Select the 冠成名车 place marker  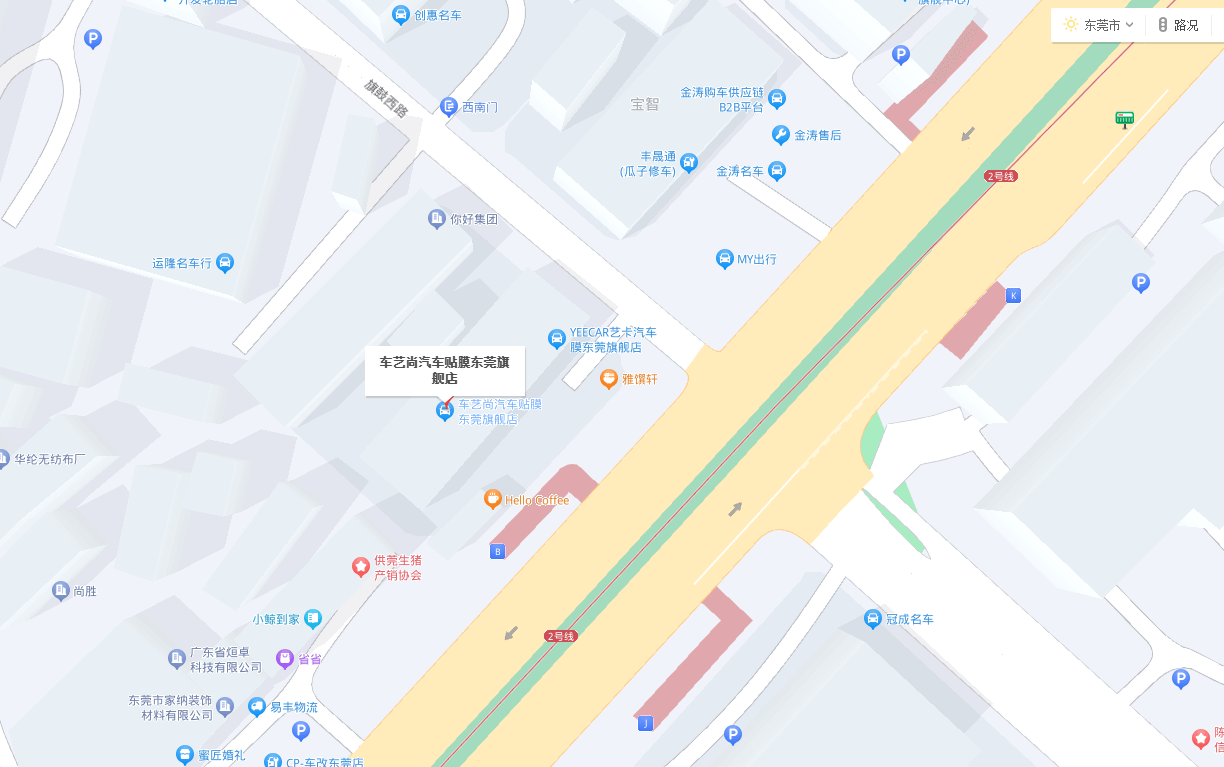click(873, 619)
